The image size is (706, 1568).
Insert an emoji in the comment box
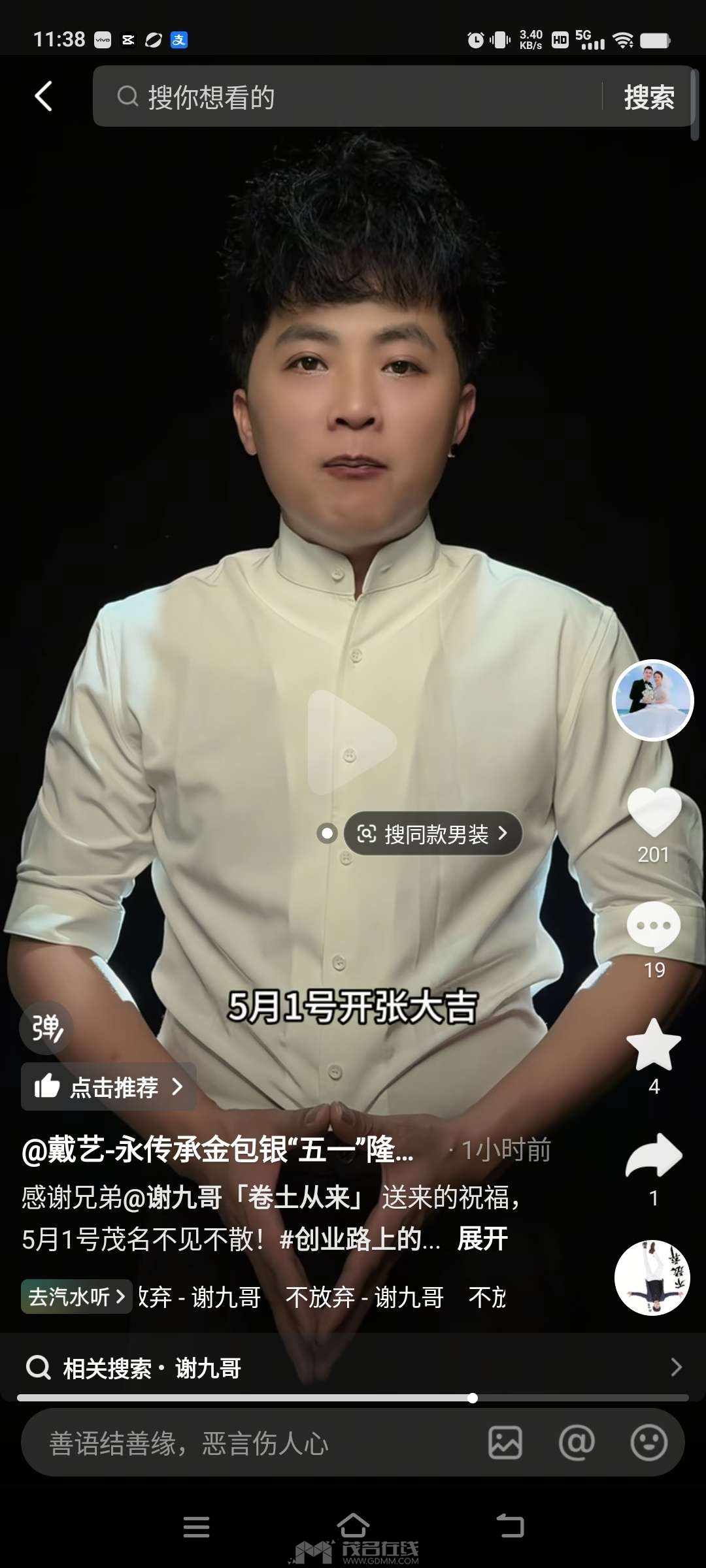coord(648,1443)
